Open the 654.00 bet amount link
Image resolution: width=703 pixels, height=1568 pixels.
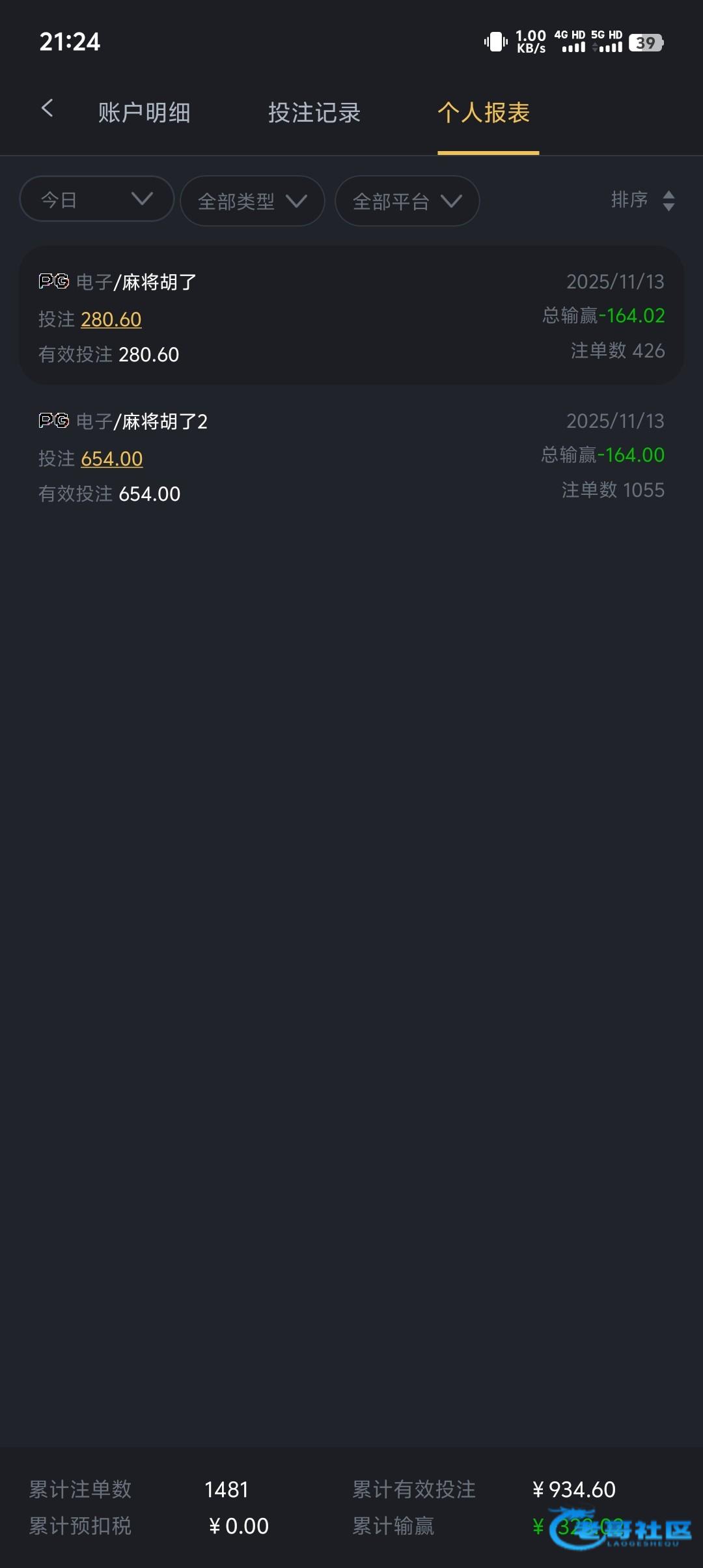click(x=112, y=459)
